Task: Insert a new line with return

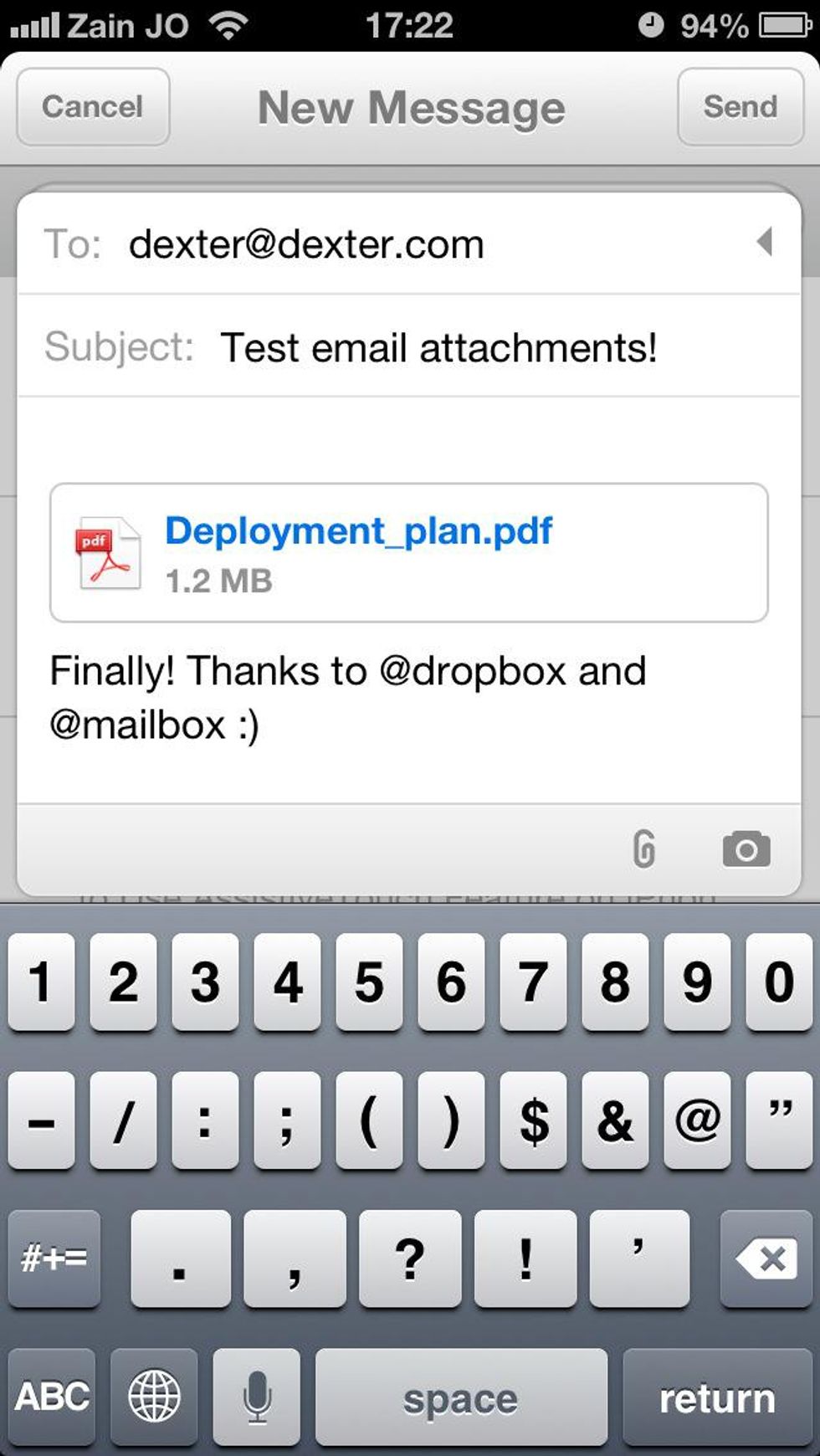Action: point(717,1397)
